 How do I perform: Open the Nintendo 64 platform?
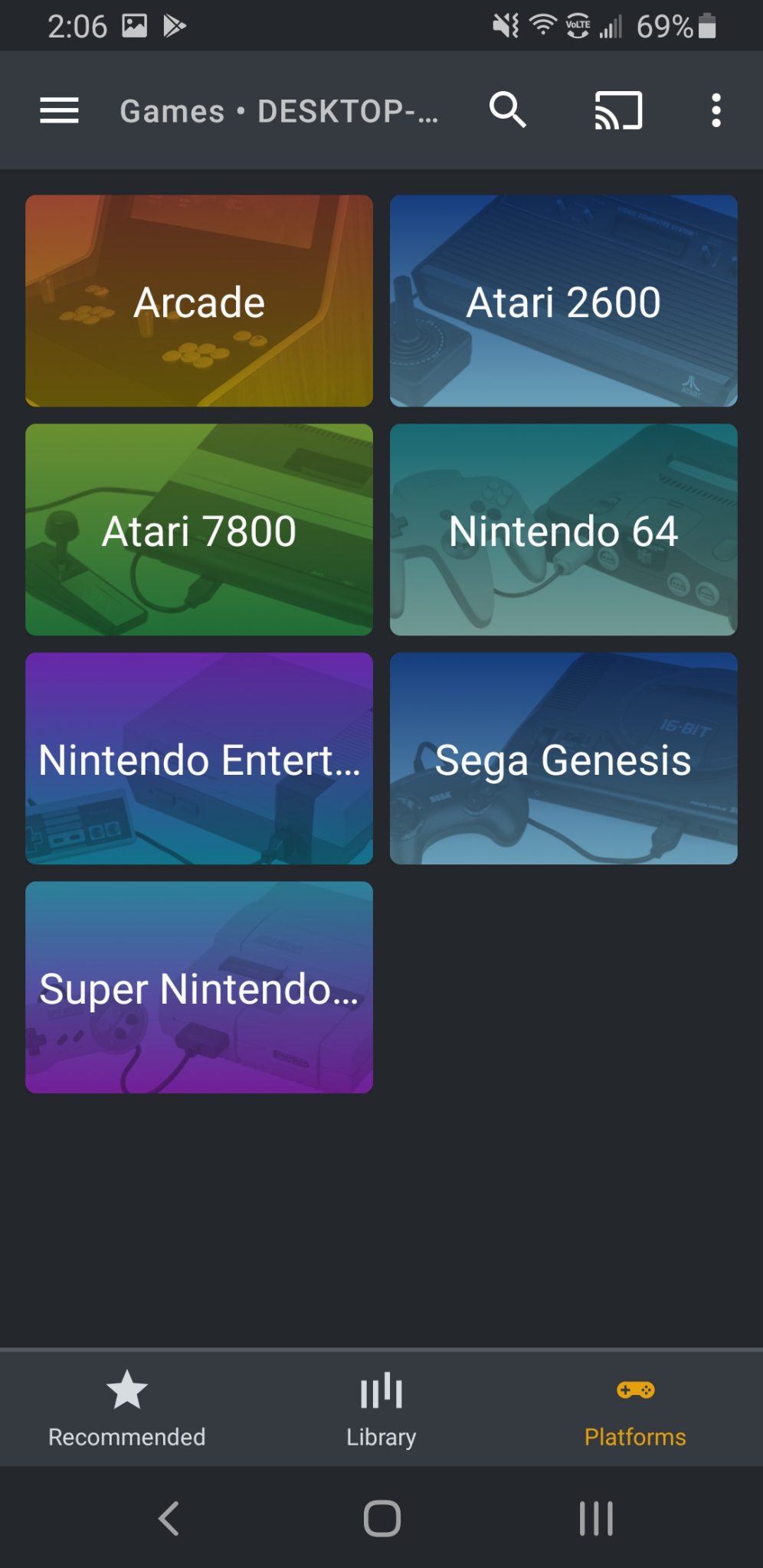[563, 530]
